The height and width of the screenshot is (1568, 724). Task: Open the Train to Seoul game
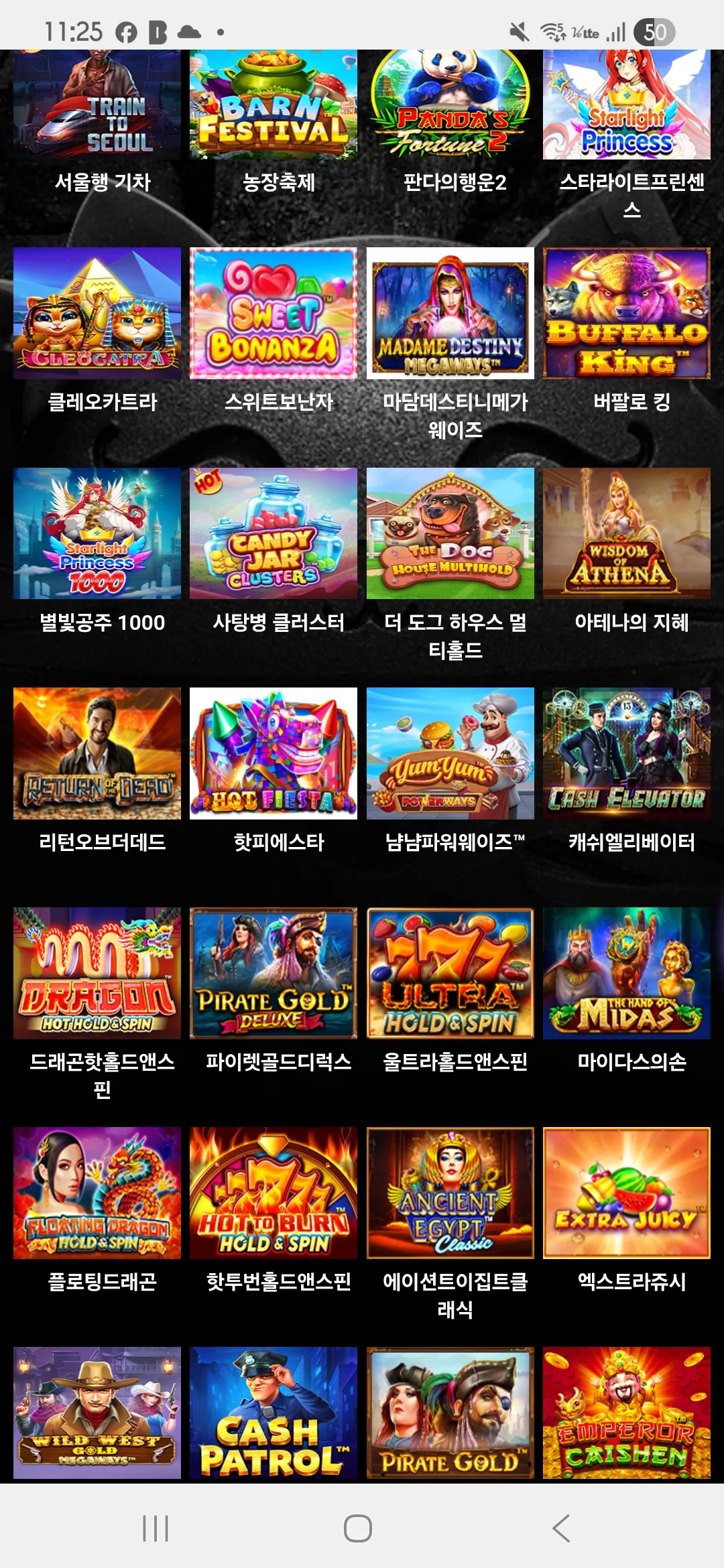pyautogui.click(x=97, y=105)
